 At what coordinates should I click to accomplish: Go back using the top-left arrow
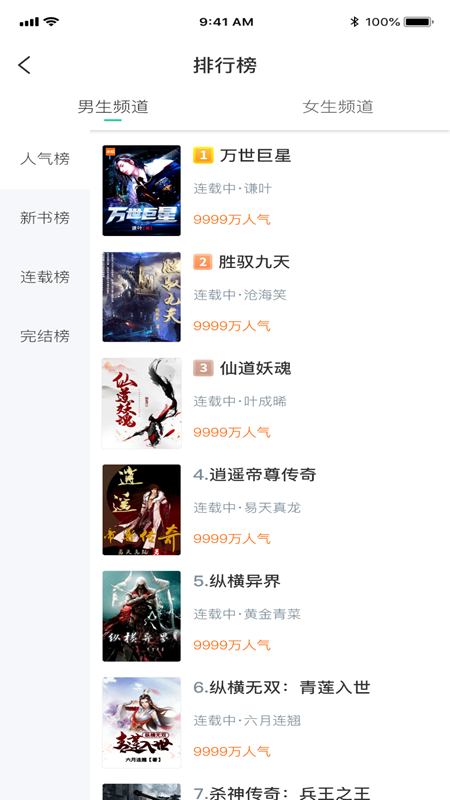(24, 65)
